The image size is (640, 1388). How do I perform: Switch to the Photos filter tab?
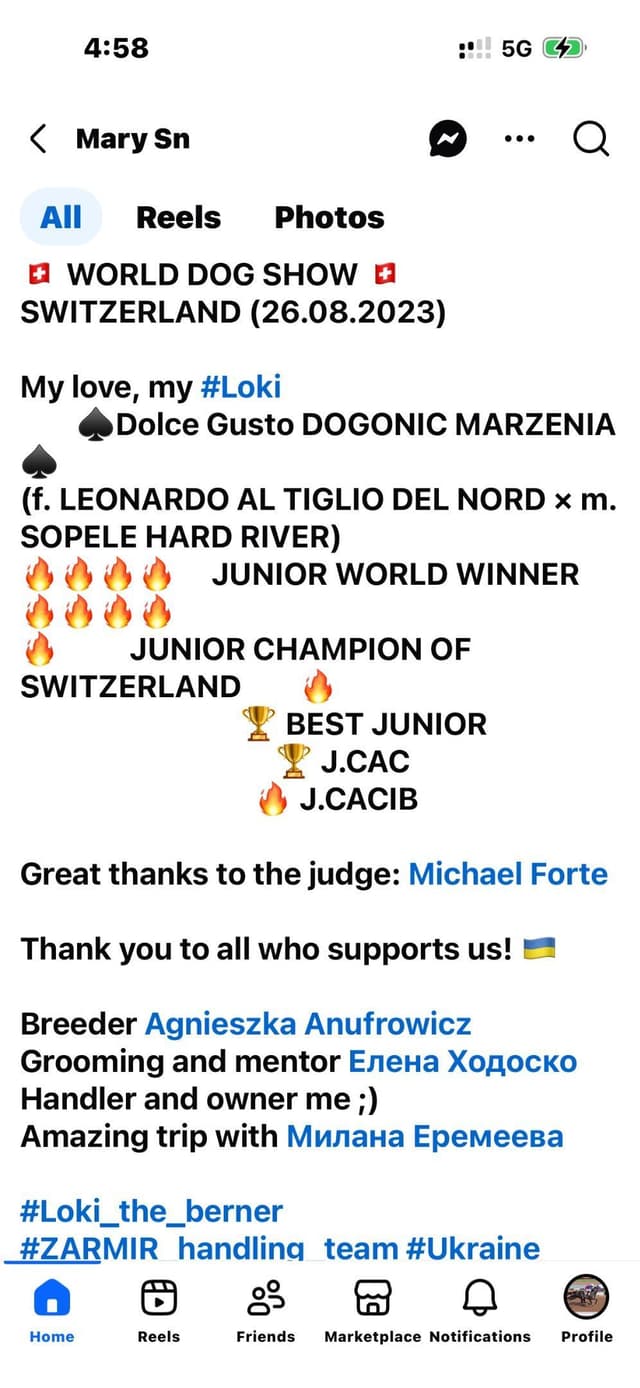(329, 217)
